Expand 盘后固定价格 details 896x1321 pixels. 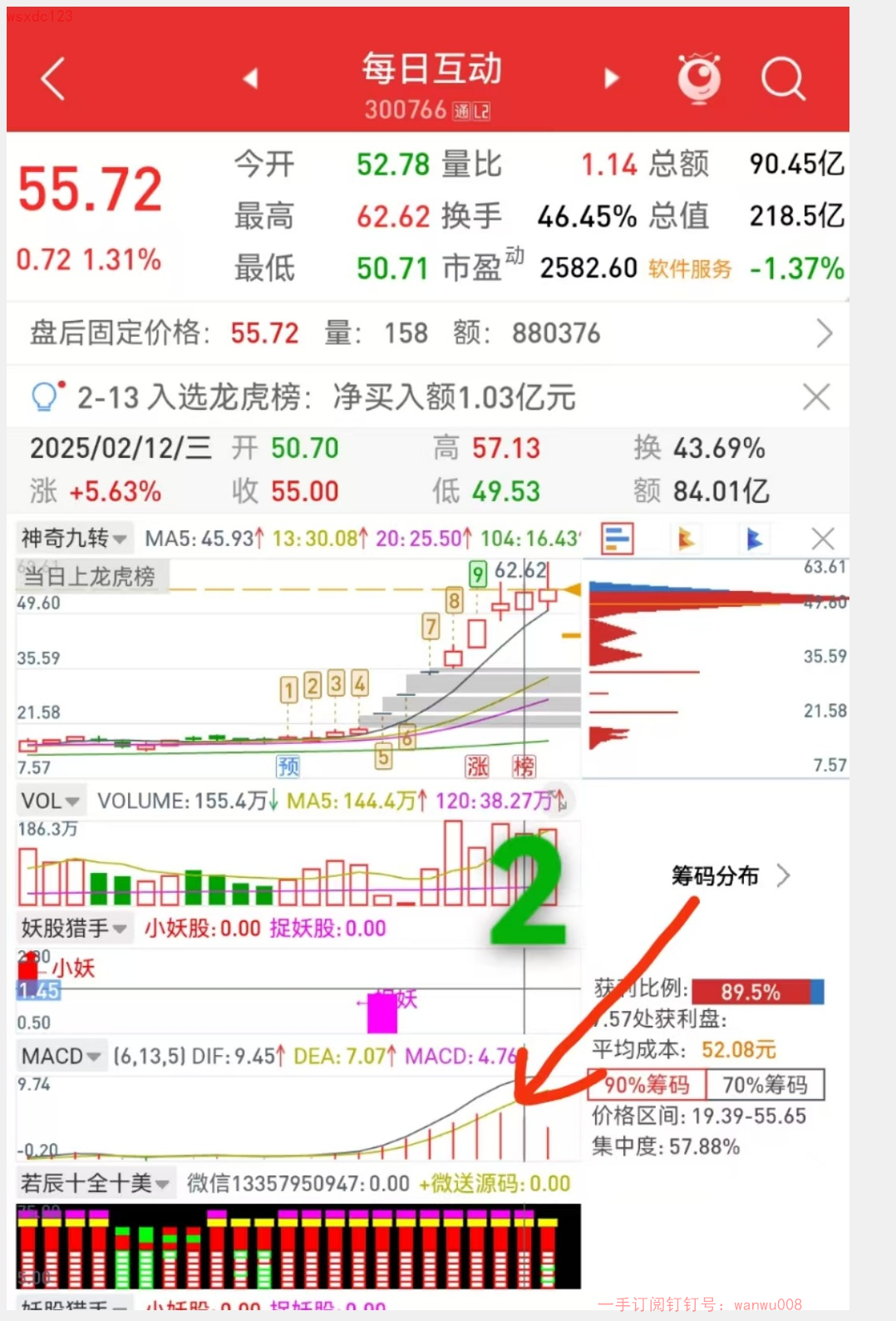click(823, 333)
